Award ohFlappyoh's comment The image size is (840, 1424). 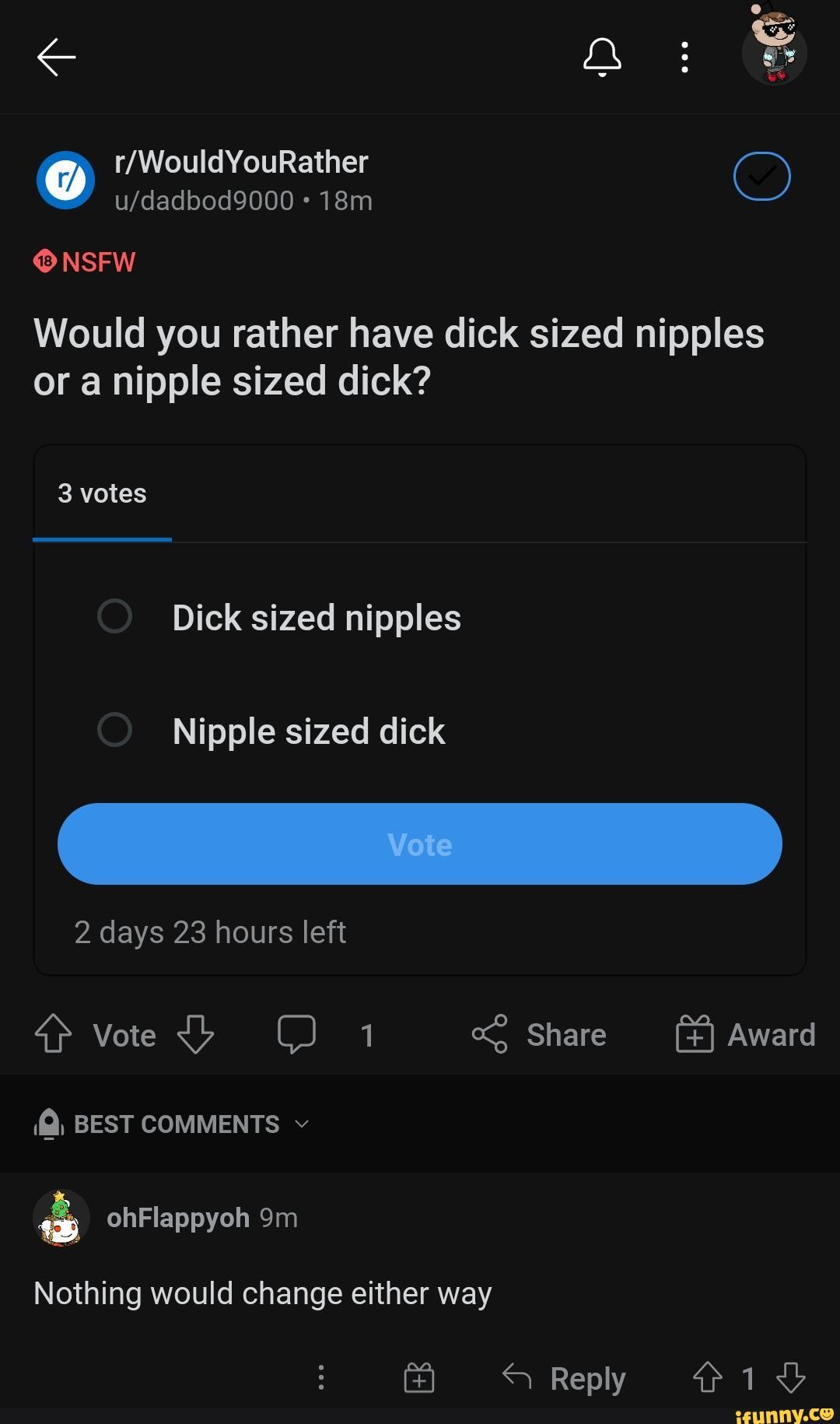coord(418,1378)
